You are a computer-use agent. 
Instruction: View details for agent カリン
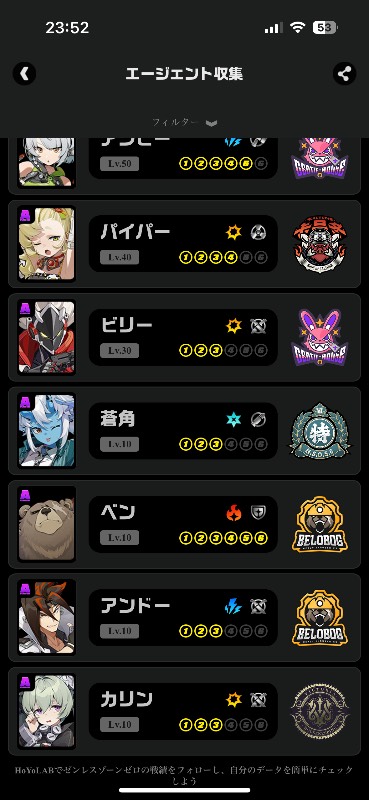pyautogui.click(x=184, y=712)
